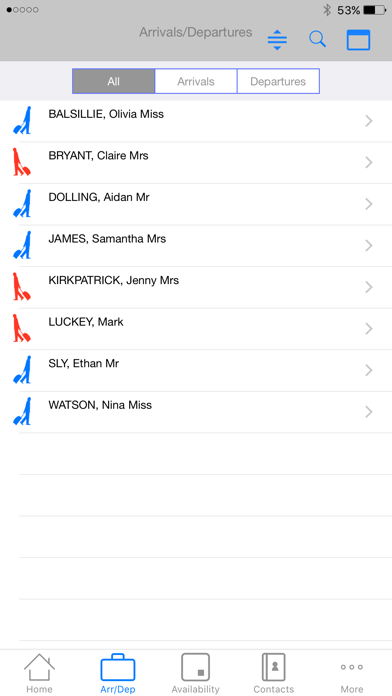Tap the search magnifier icon
Viewport: 392px width, 696px height.
[x=317, y=40]
